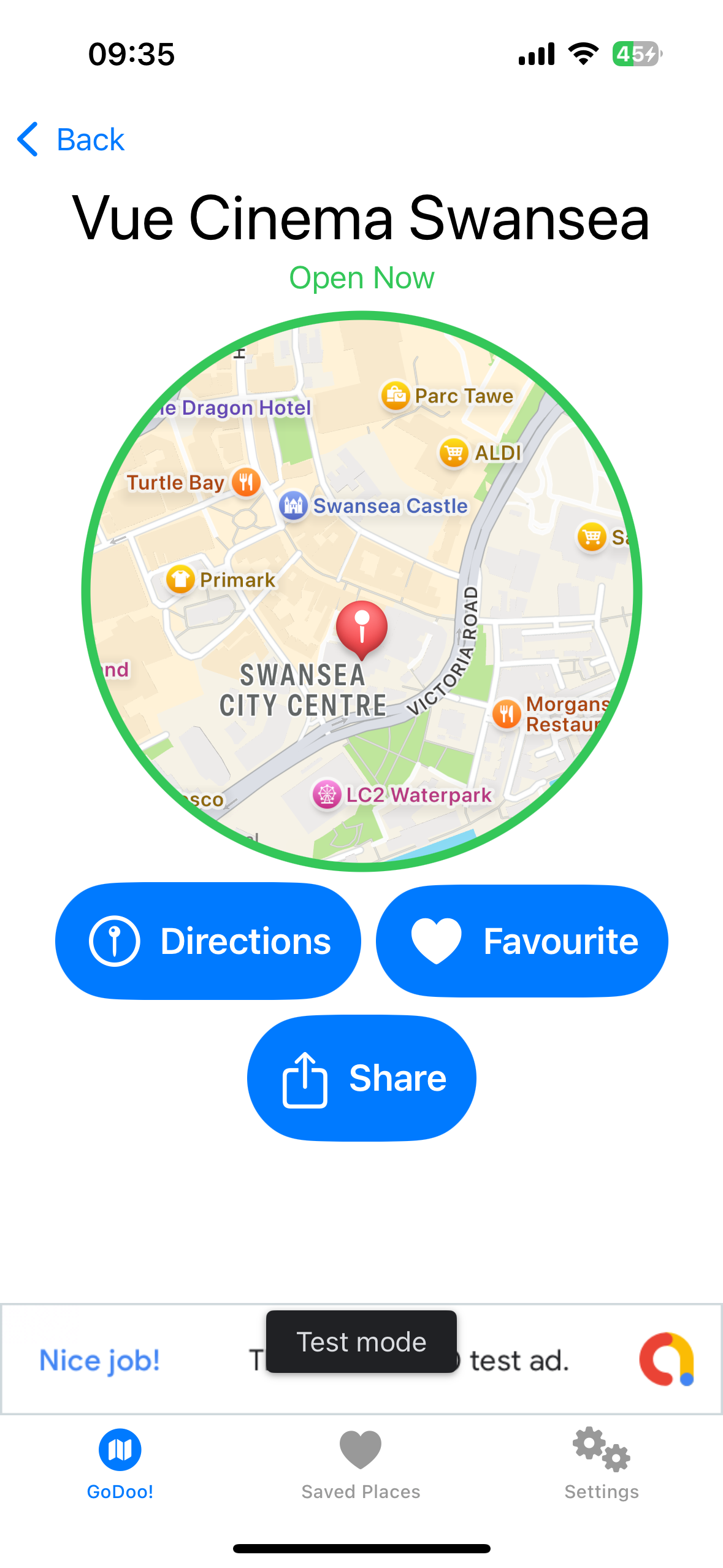Switch to the Saved Places tab
The width and height of the screenshot is (723, 1568).
361,1462
